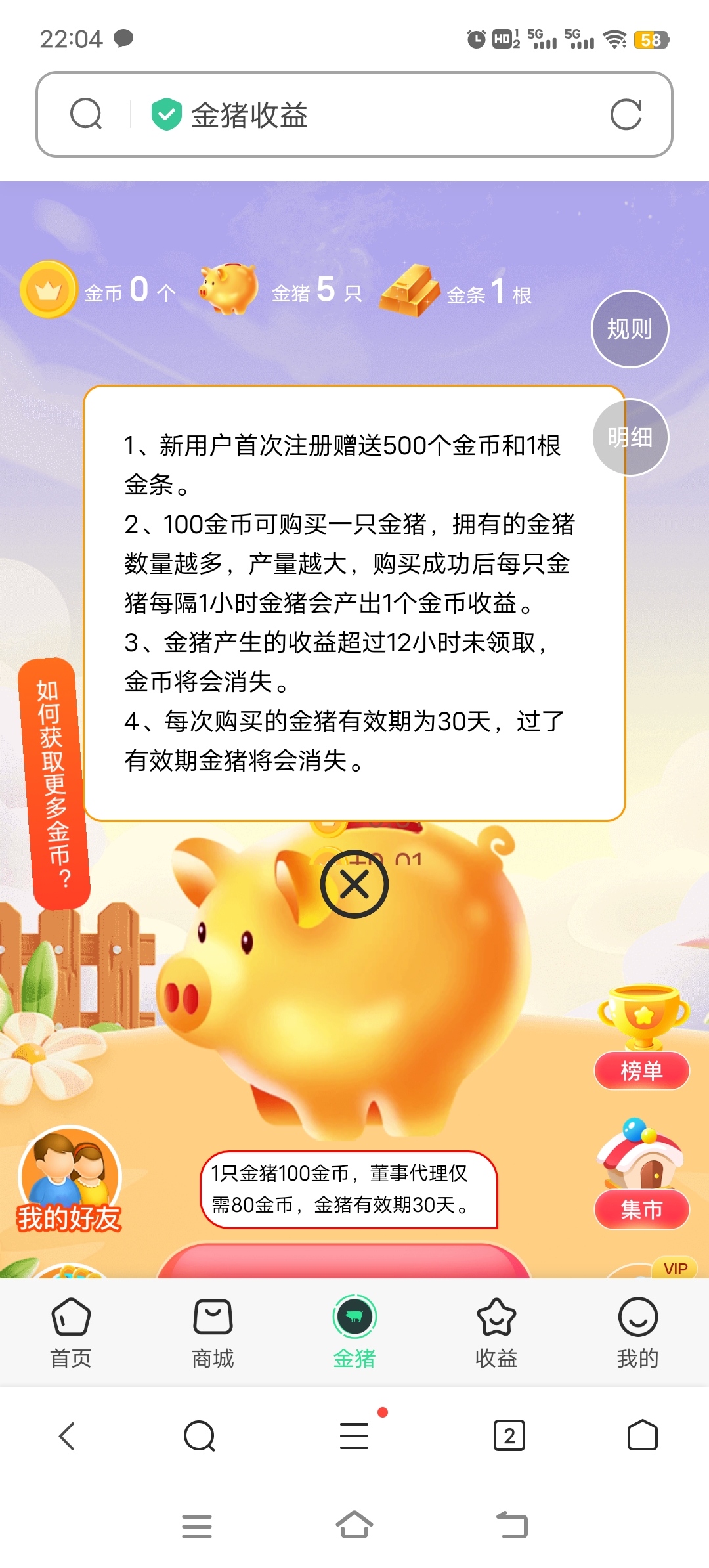Close the rules popup with the X
This screenshot has height=1568, width=709.
coord(354,884)
